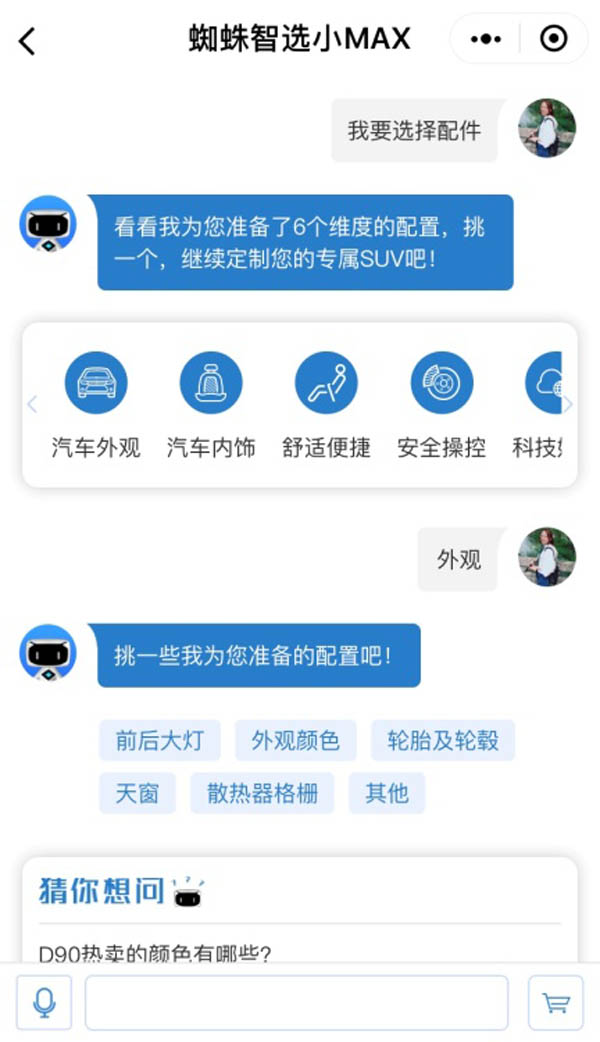Close the mini program via circle icon

click(553, 39)
